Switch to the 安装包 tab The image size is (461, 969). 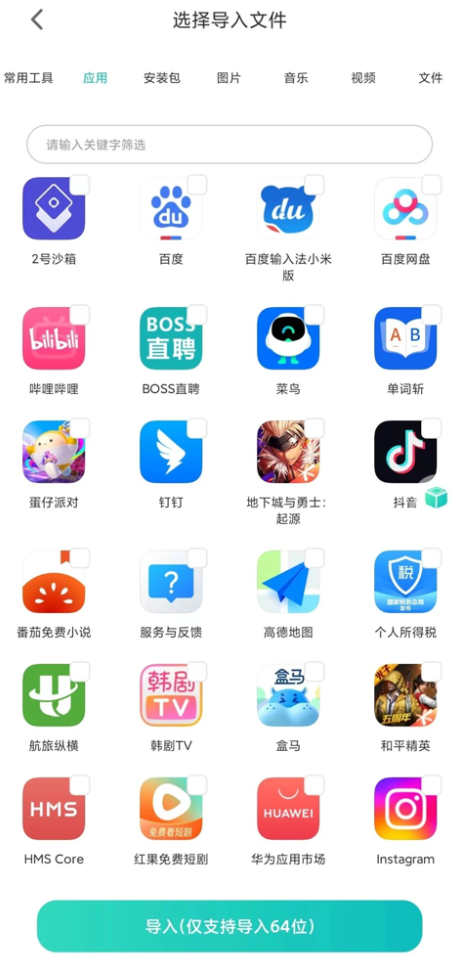[x=162, y=78]
